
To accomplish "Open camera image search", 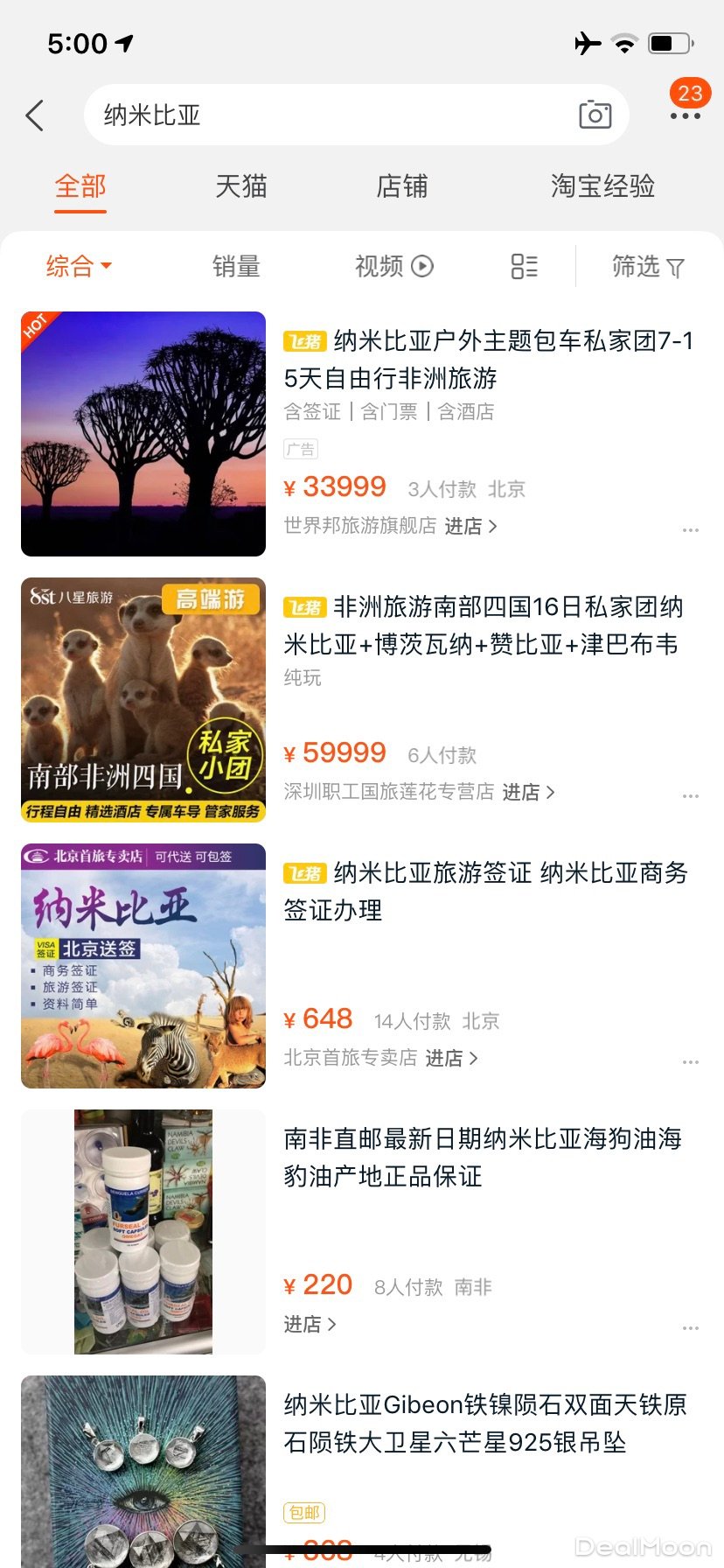I will click(595, 115).
